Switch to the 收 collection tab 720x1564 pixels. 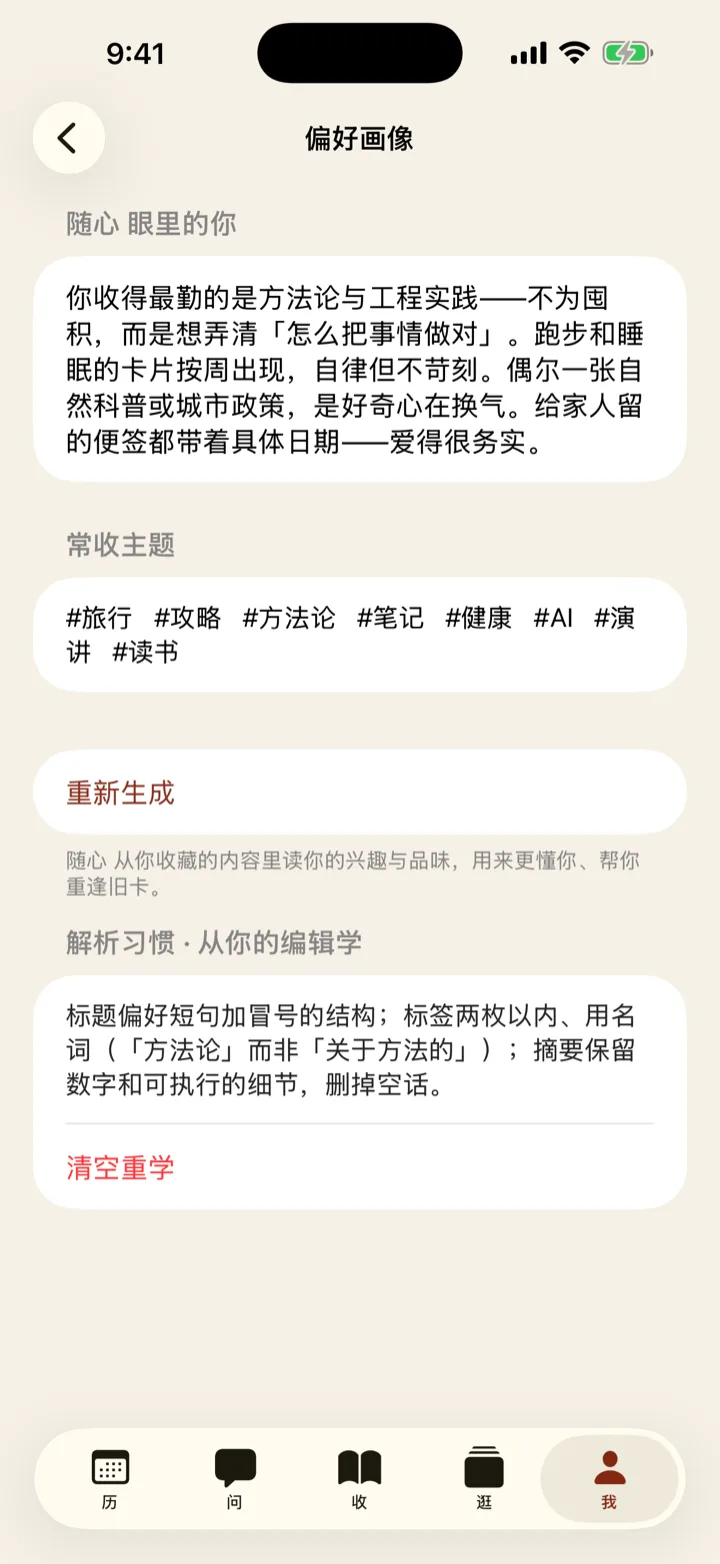pos(360,1479)
